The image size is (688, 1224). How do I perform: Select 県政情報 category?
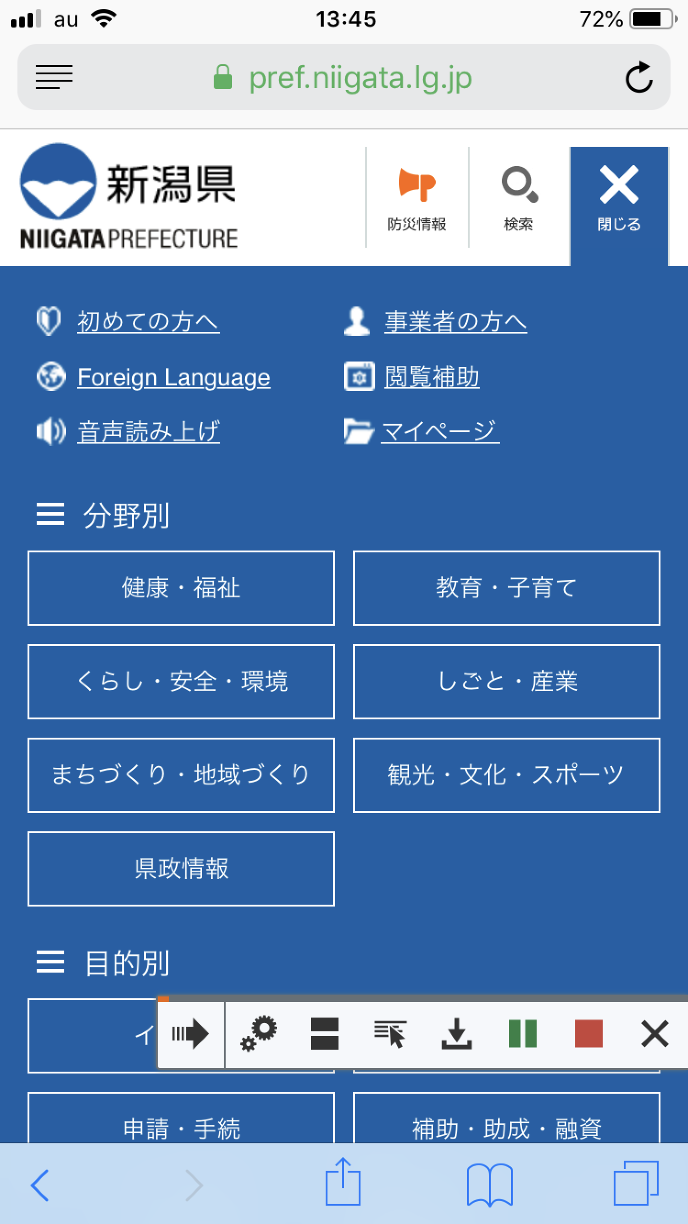181,869
